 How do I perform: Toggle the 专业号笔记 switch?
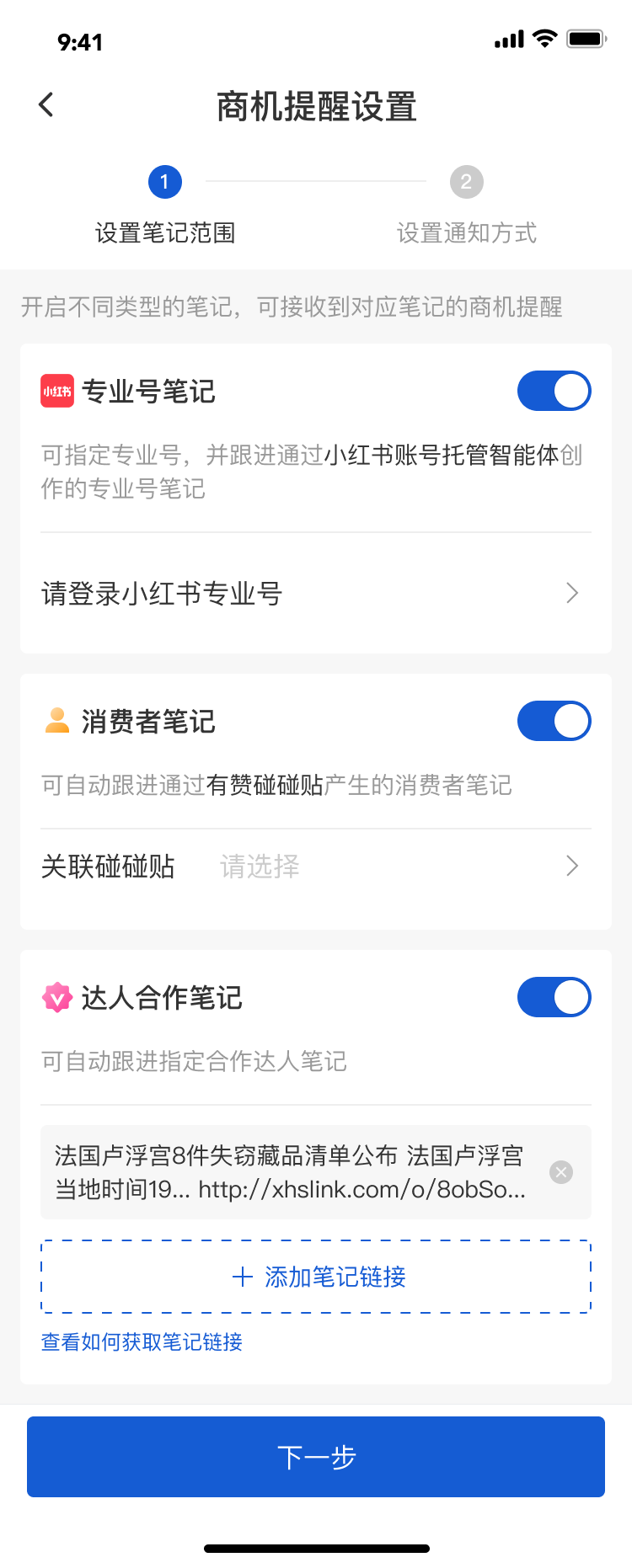click(554, 392)
